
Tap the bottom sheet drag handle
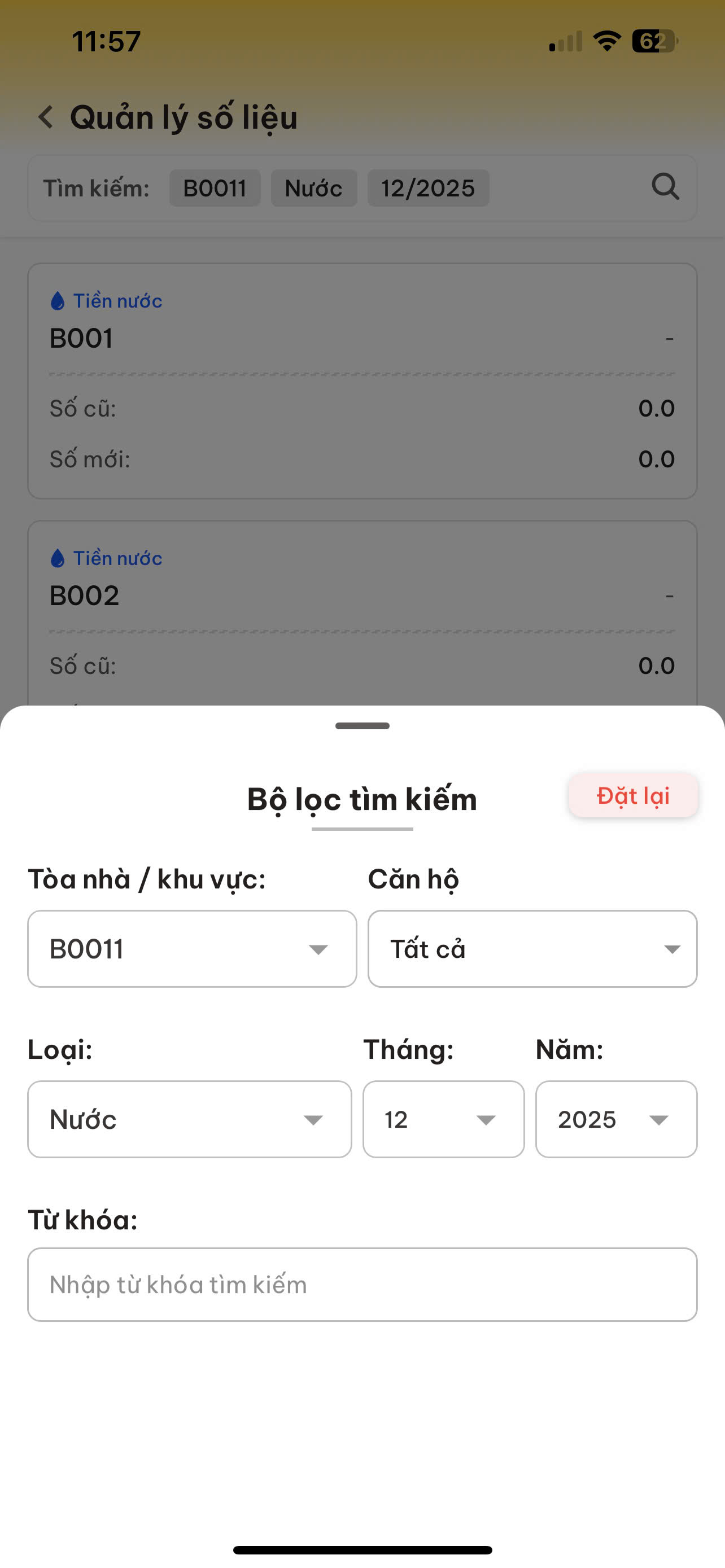pos(362,725)
